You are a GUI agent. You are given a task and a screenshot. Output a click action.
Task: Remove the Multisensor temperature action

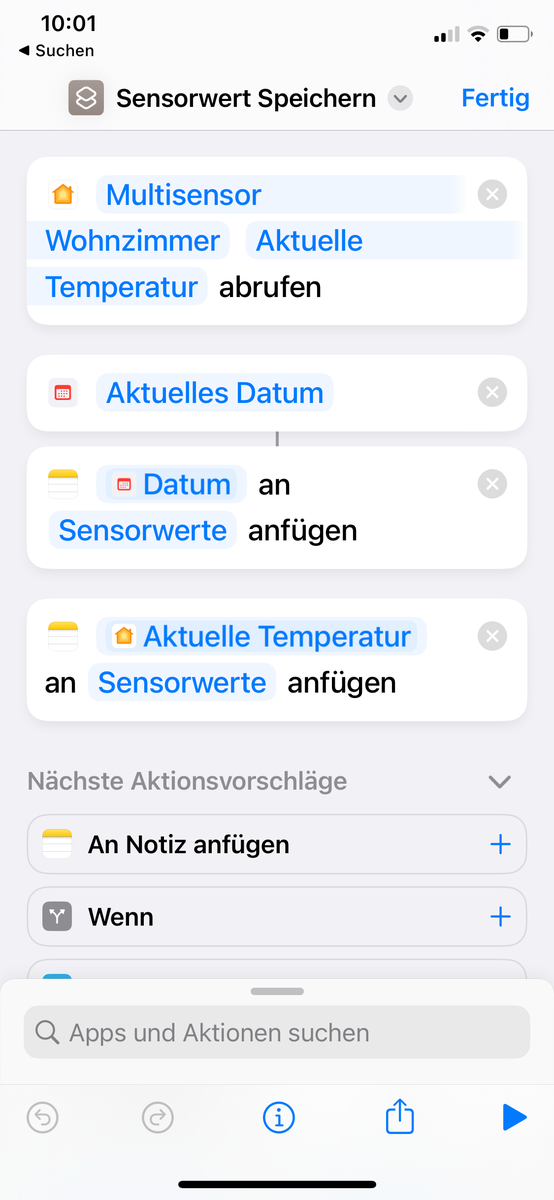pos(492,194)
